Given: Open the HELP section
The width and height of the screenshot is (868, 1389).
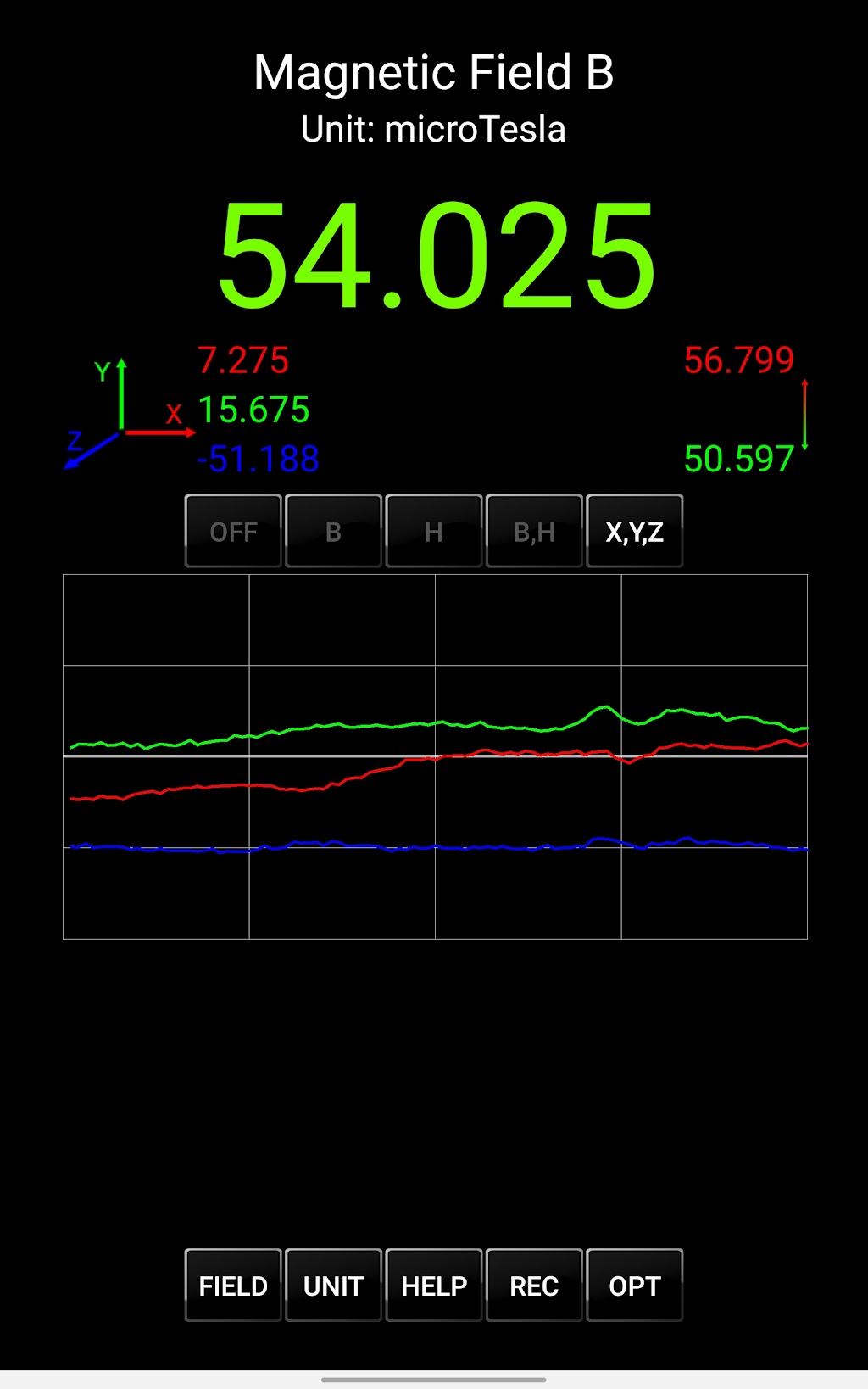Looking at the screenshot, I should [433, 1286].
